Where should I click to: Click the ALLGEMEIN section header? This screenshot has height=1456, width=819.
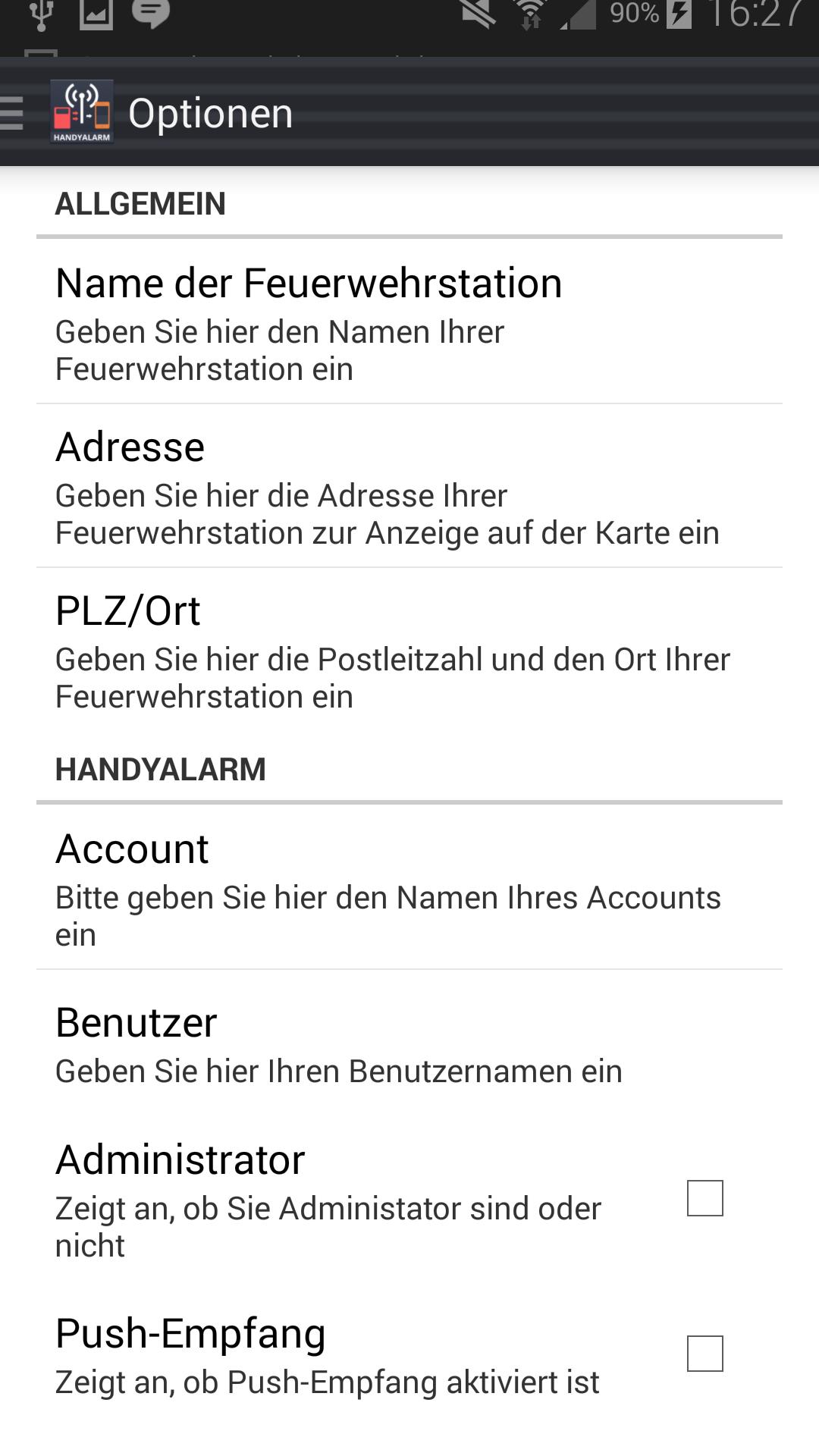click(x=141, y=203)
